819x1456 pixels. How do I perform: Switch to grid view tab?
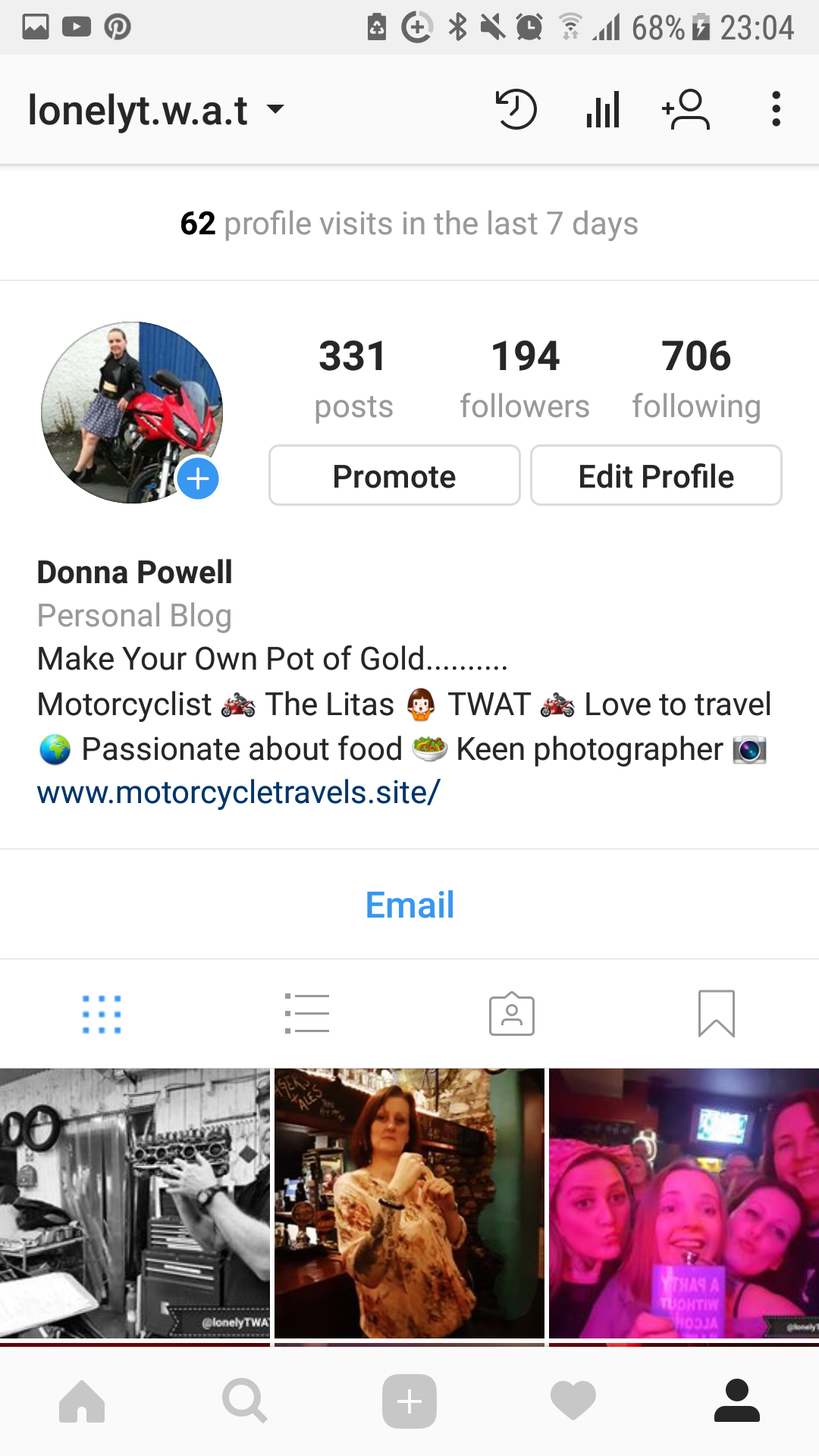(102, 1014)
